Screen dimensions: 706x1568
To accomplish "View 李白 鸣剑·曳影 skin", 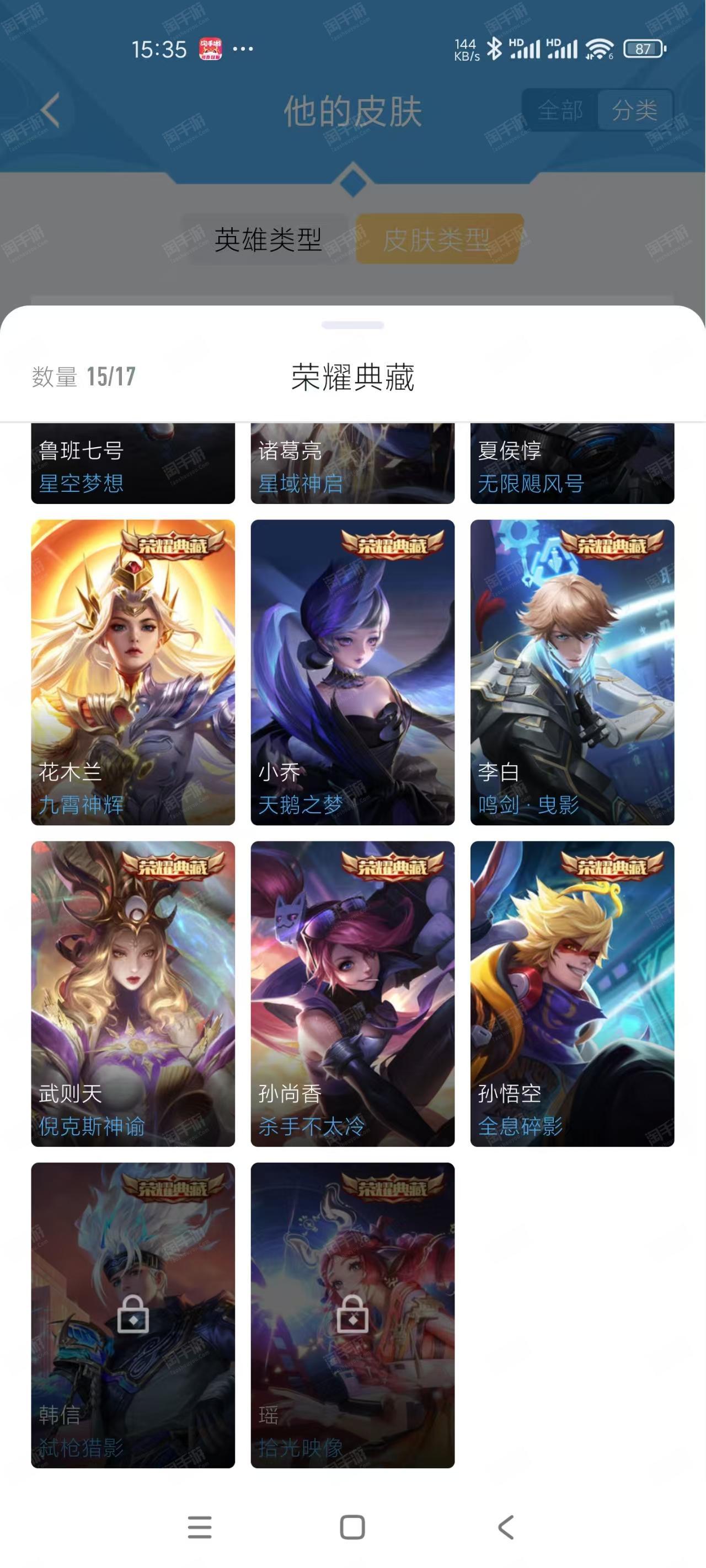I will (x=572, y=672).
